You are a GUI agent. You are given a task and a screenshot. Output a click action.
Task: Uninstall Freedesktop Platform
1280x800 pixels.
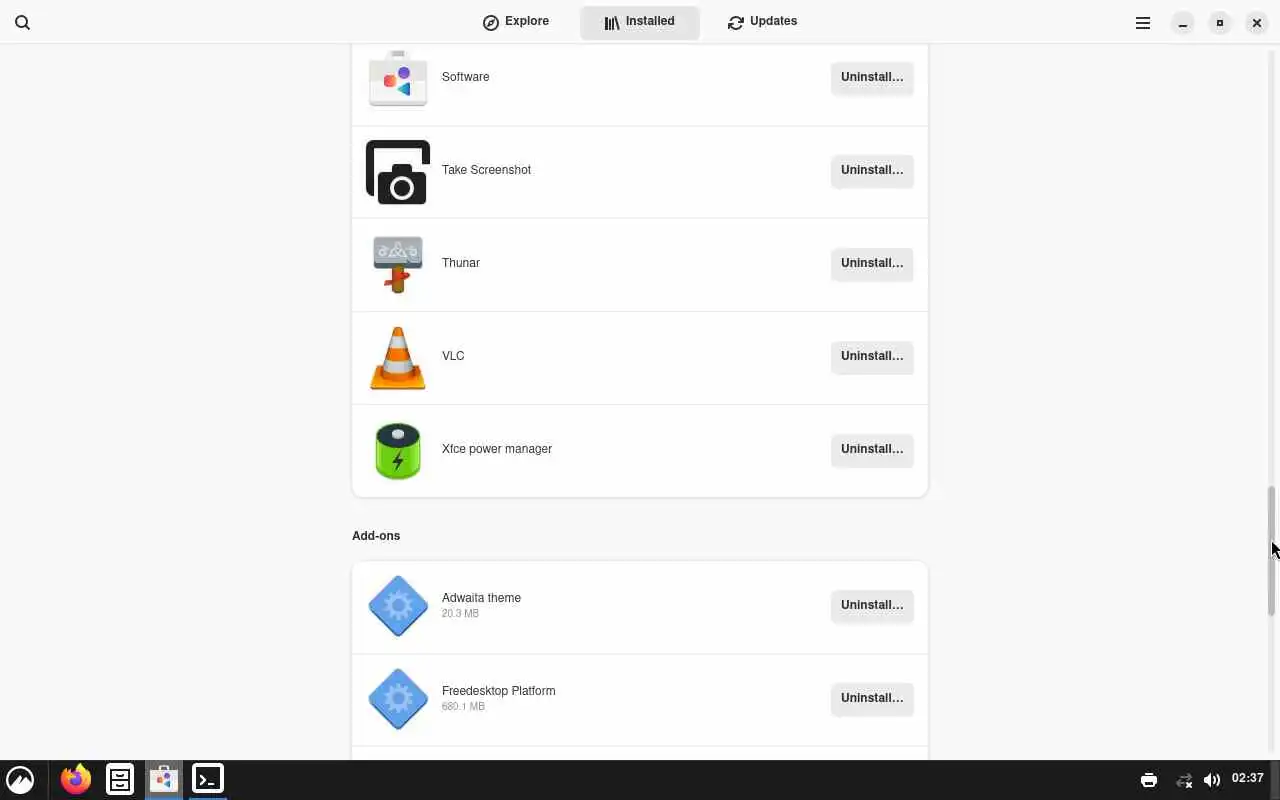(871, 698)
